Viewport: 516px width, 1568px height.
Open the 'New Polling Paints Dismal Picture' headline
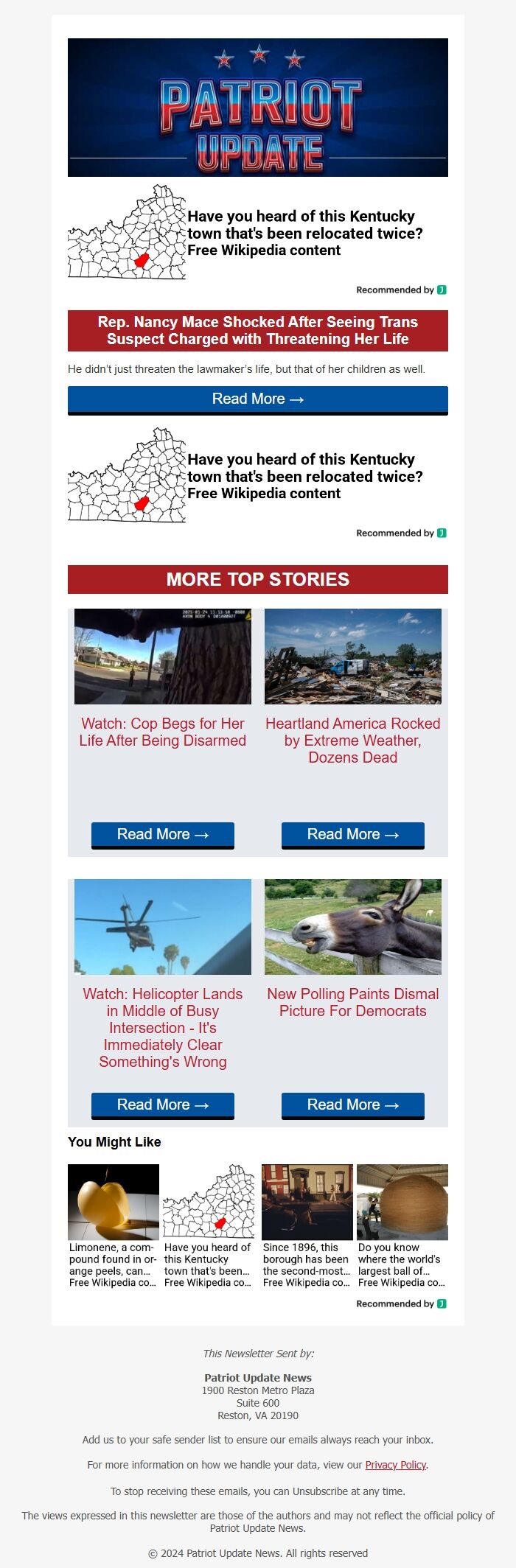coord(352,1003)
